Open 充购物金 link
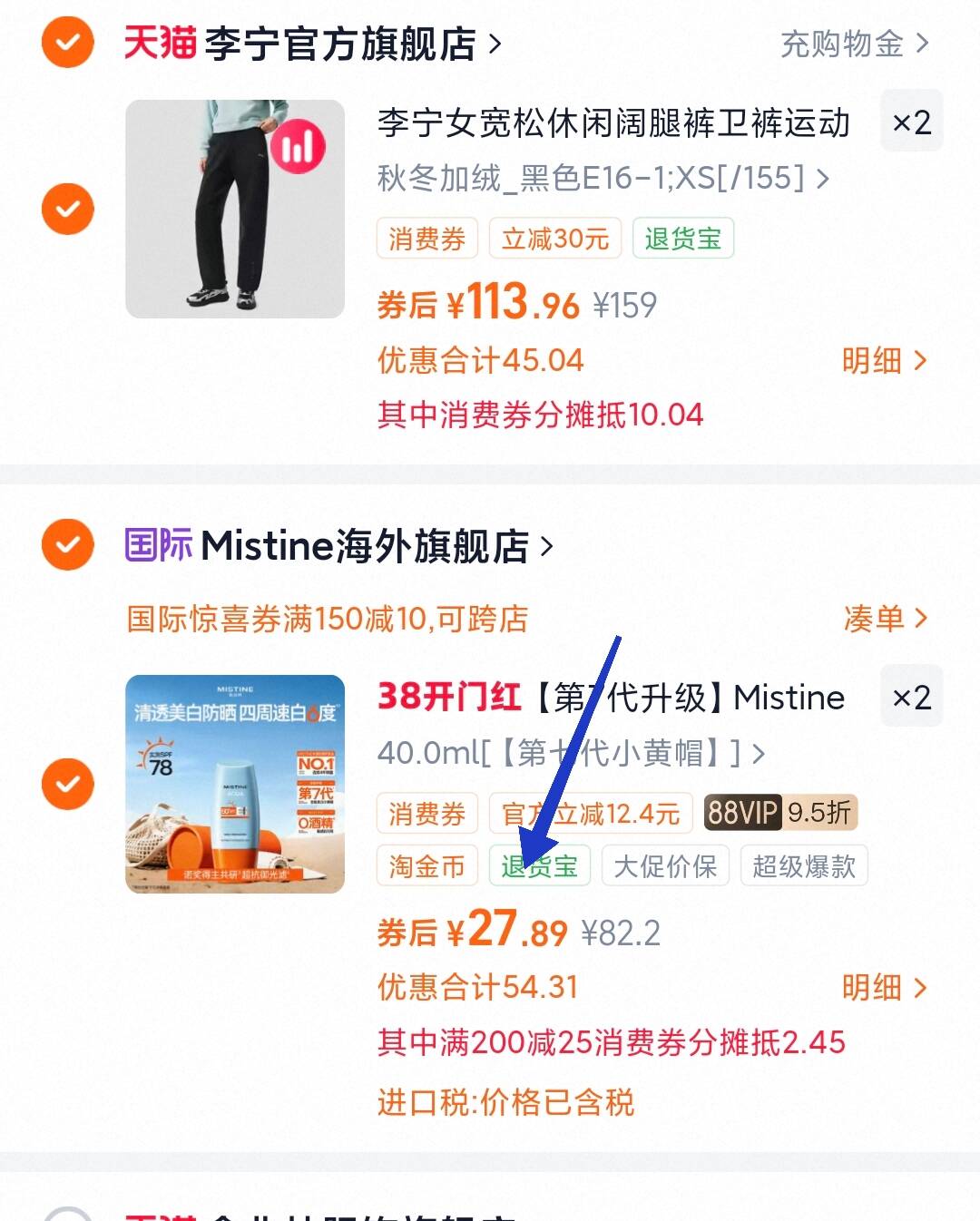 click(x=854, y=44)
